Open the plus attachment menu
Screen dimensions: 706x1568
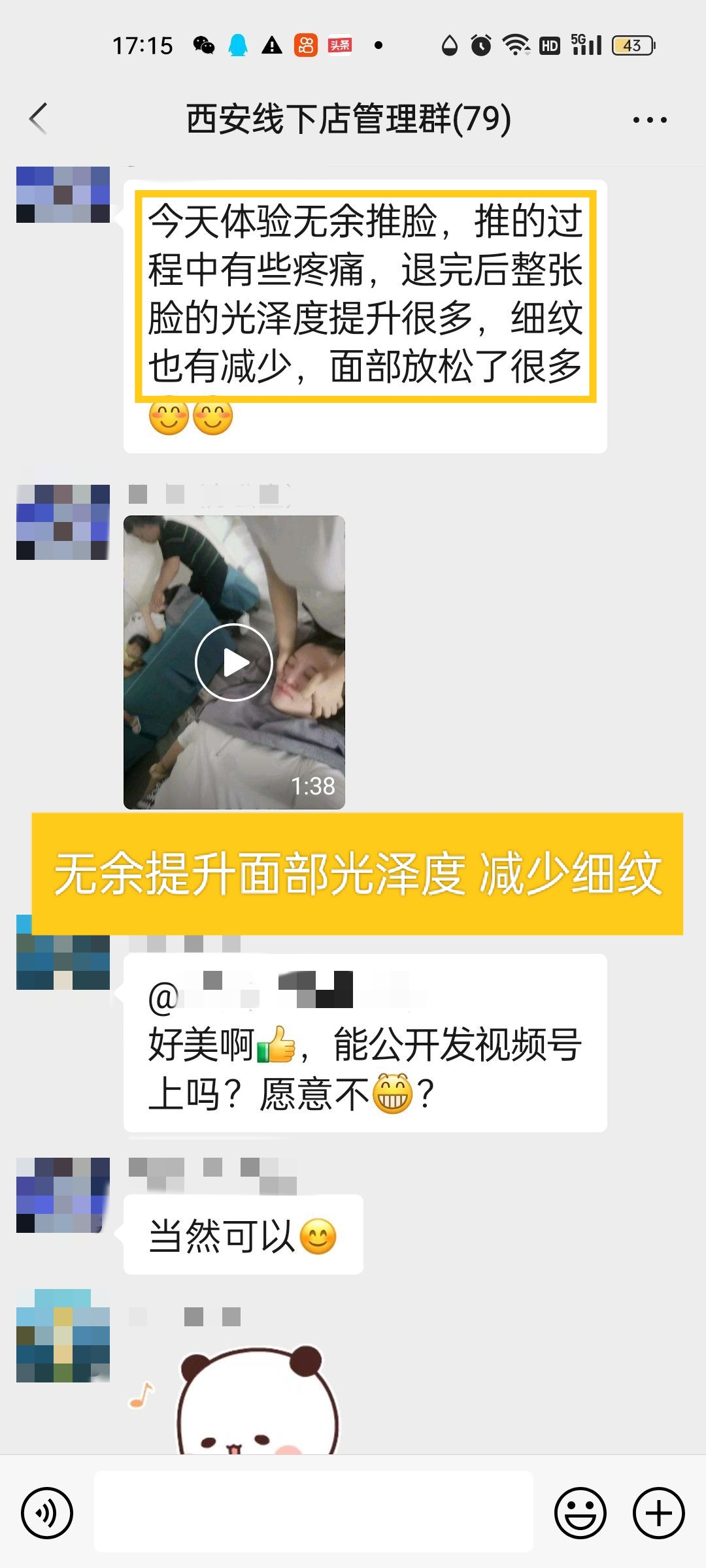click(659, 1512)
